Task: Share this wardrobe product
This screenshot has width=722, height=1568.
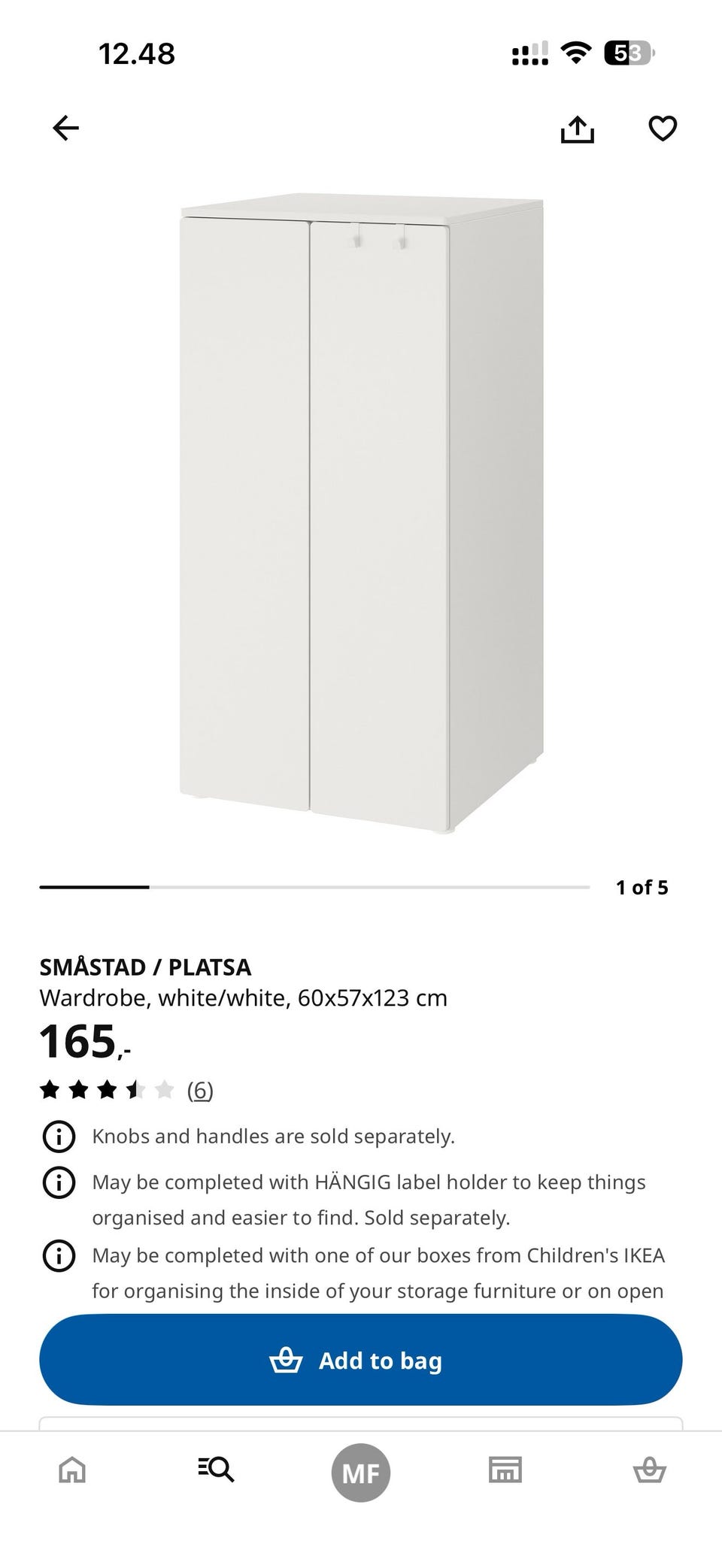Action: pyautogui.click(x=577, y=129)
